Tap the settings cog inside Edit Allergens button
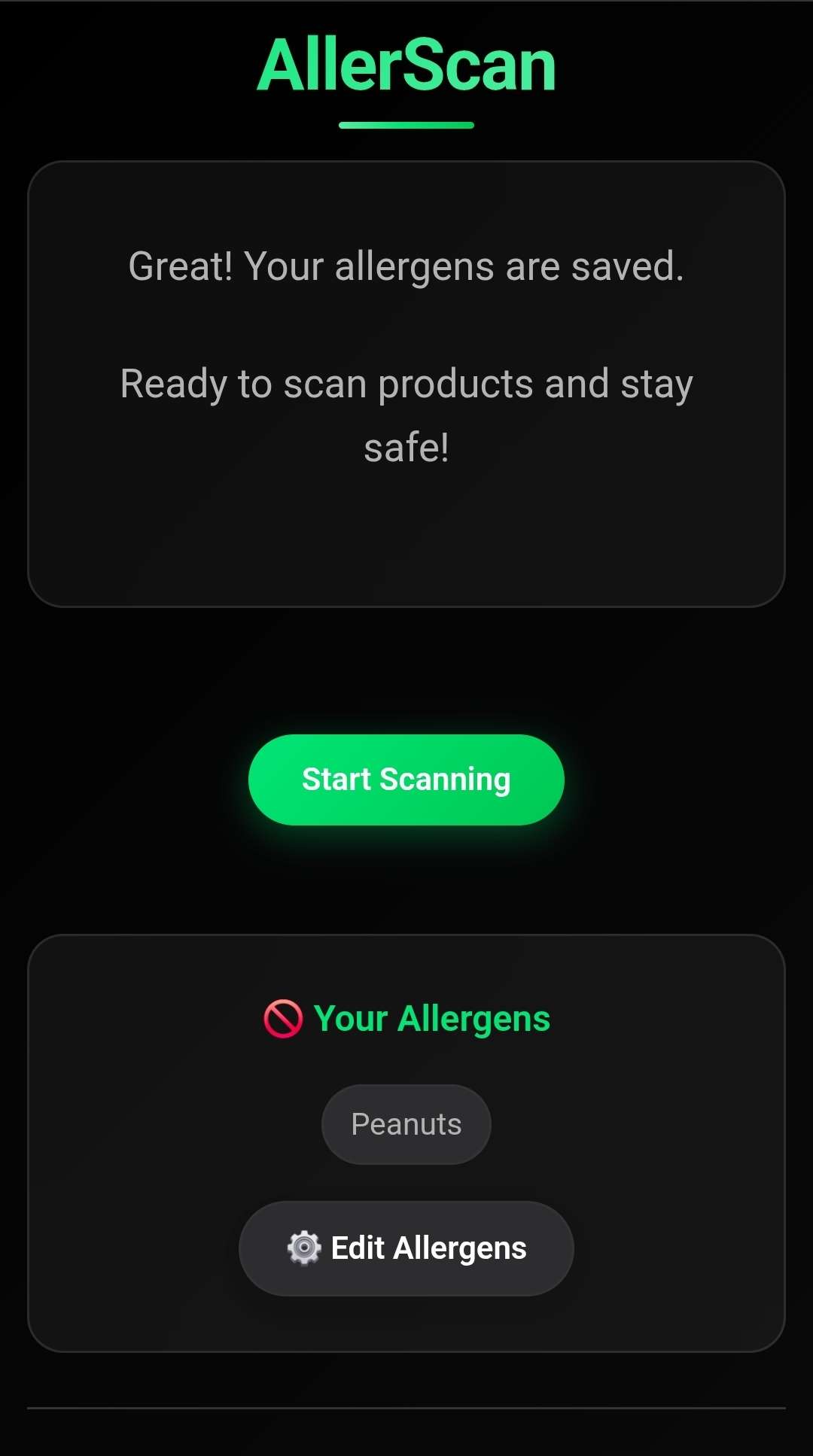The height and width of the screenshot is (1456, 813). pos(306,1248)
